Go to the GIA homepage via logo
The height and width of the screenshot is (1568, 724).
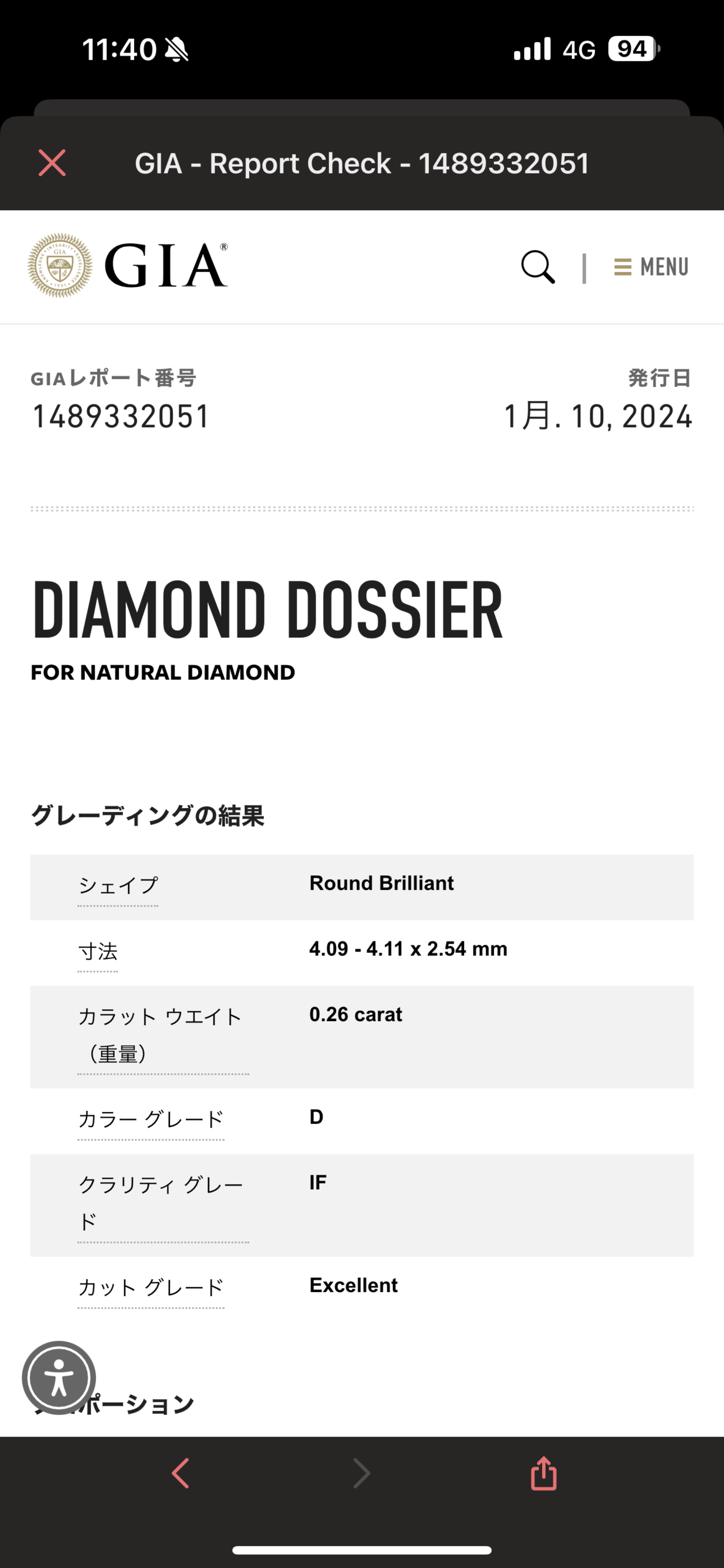(x=127, y=266)
